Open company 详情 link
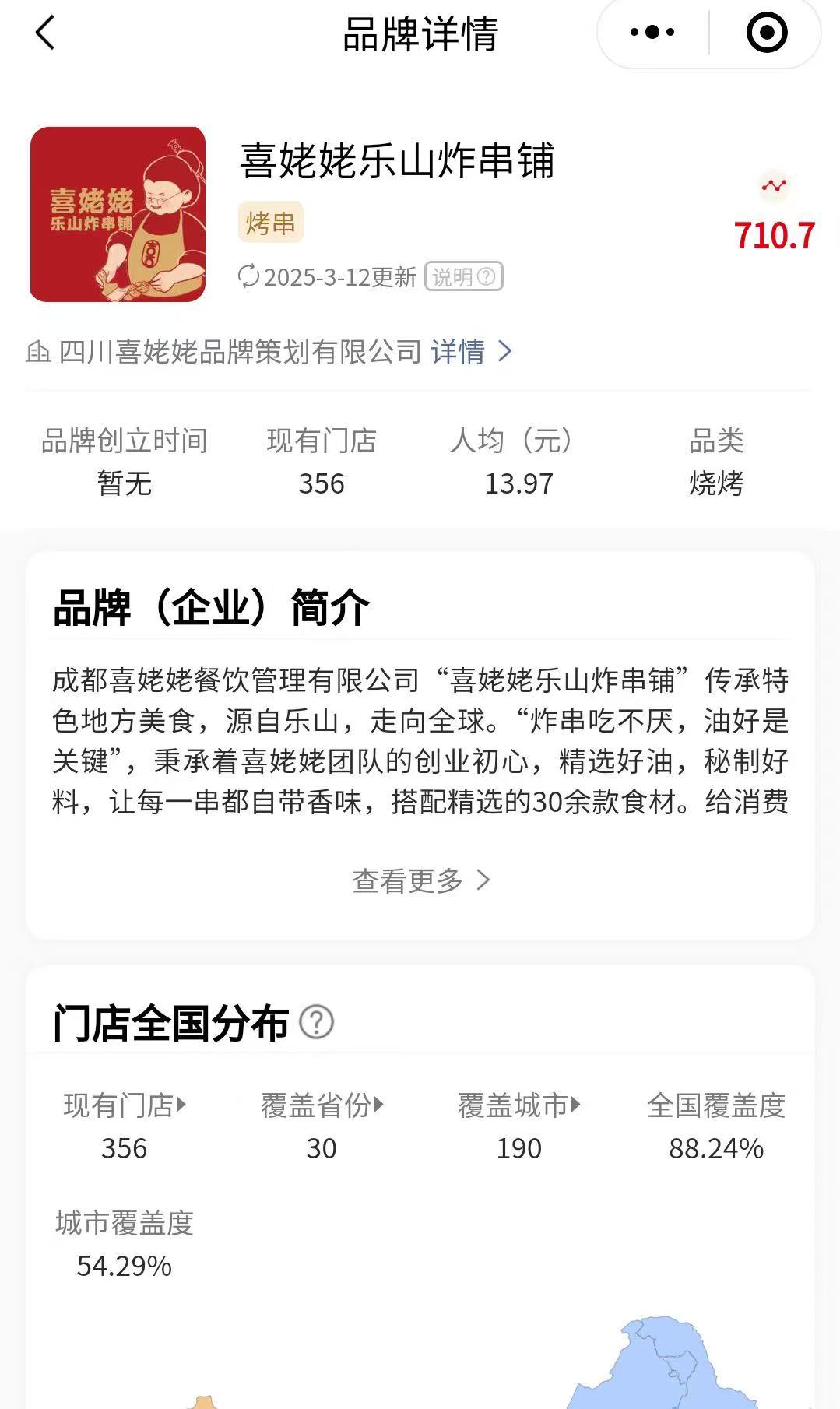 tap(471, 352)
